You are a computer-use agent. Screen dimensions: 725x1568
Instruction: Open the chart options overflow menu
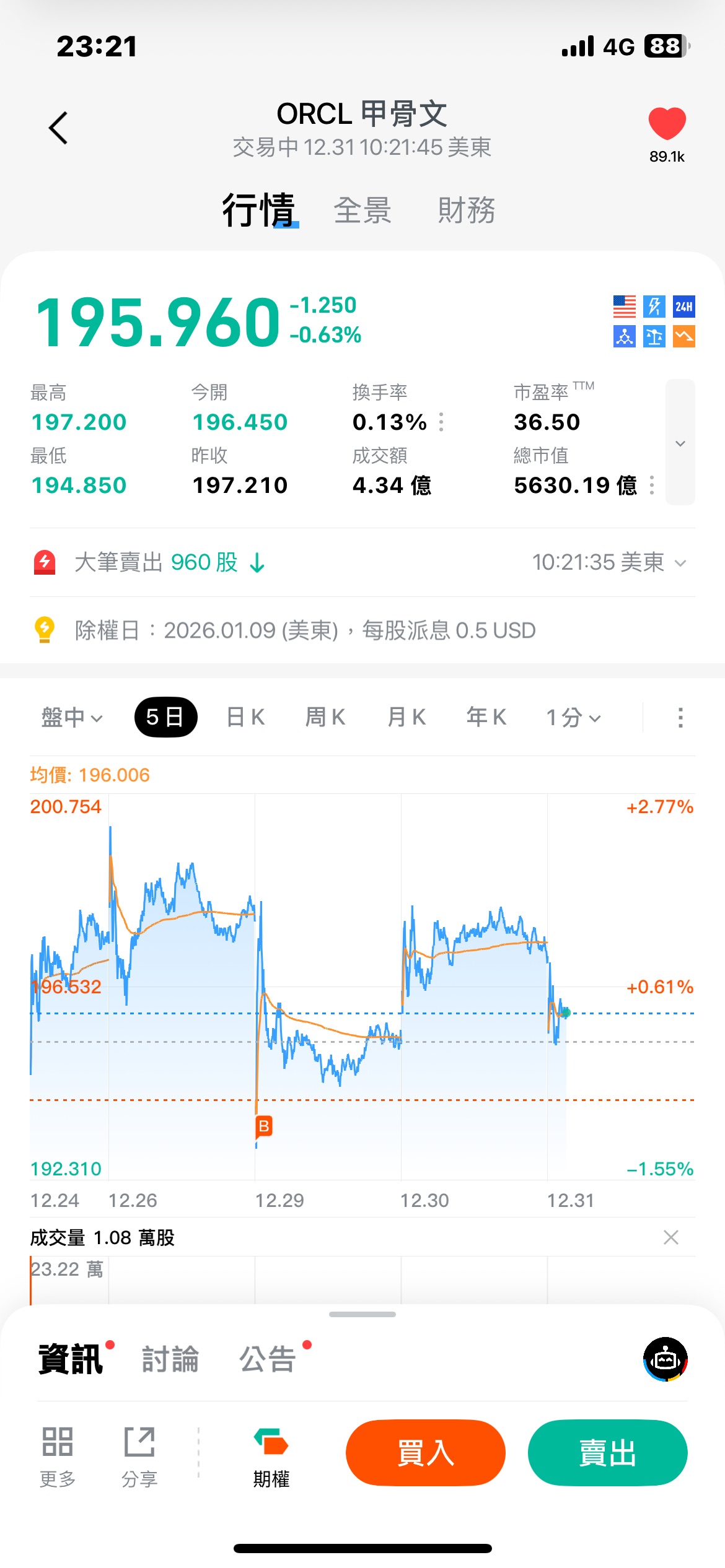[680, 717]
